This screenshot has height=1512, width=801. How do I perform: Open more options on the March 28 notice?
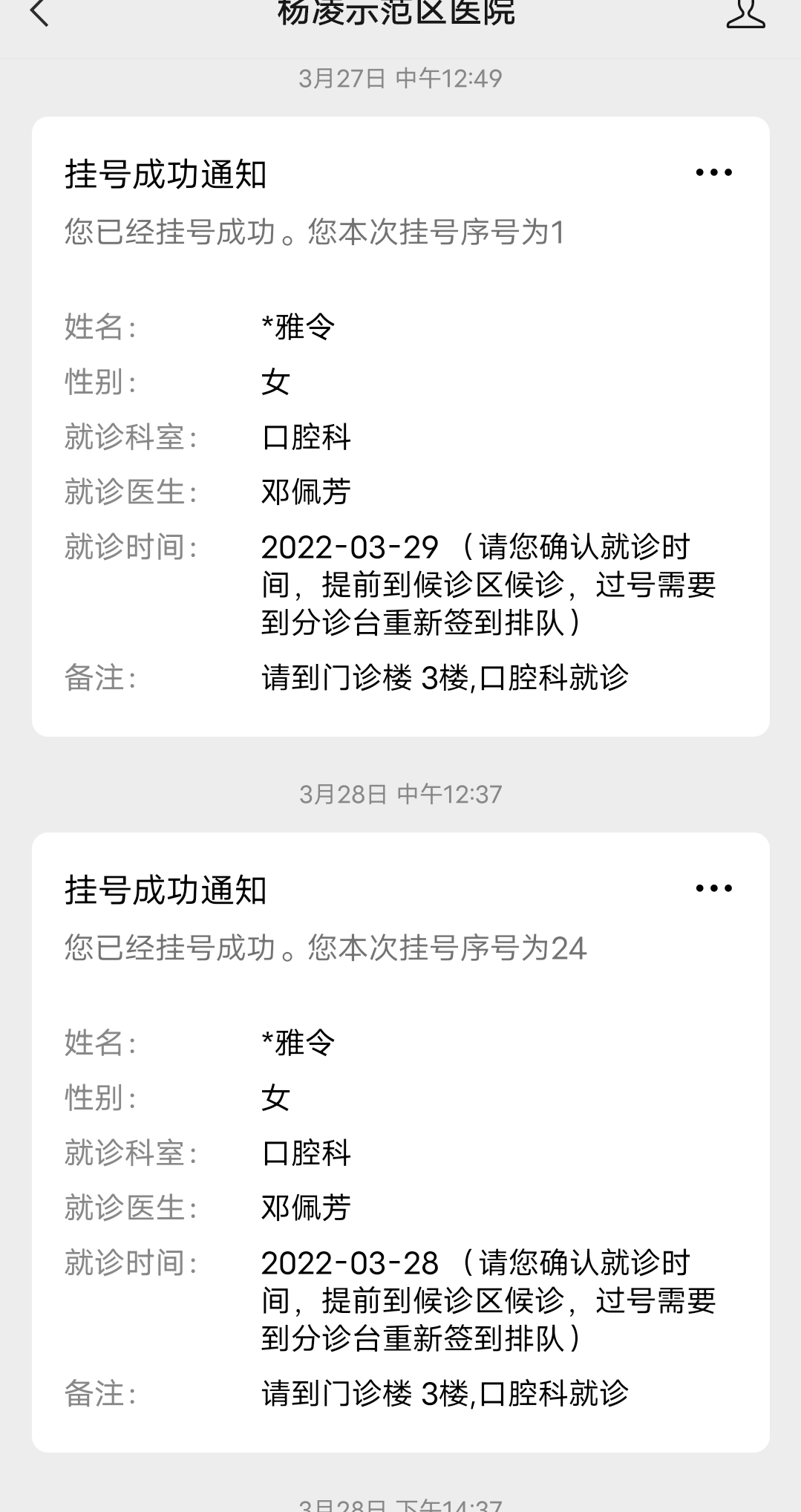tap(713, 888)
